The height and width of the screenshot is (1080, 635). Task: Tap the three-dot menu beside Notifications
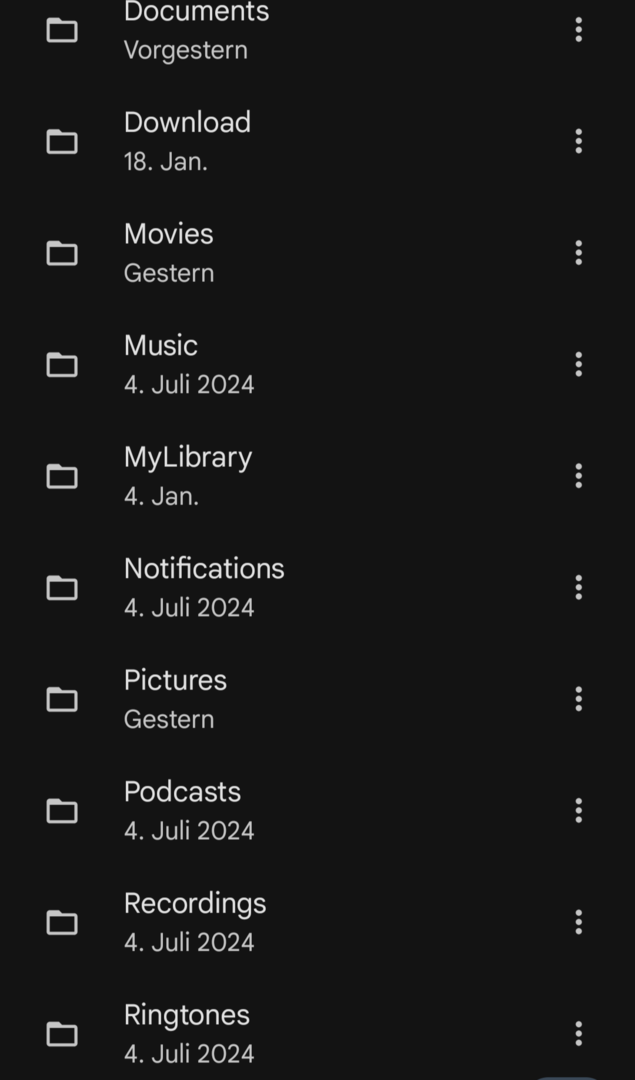point(578,587)
